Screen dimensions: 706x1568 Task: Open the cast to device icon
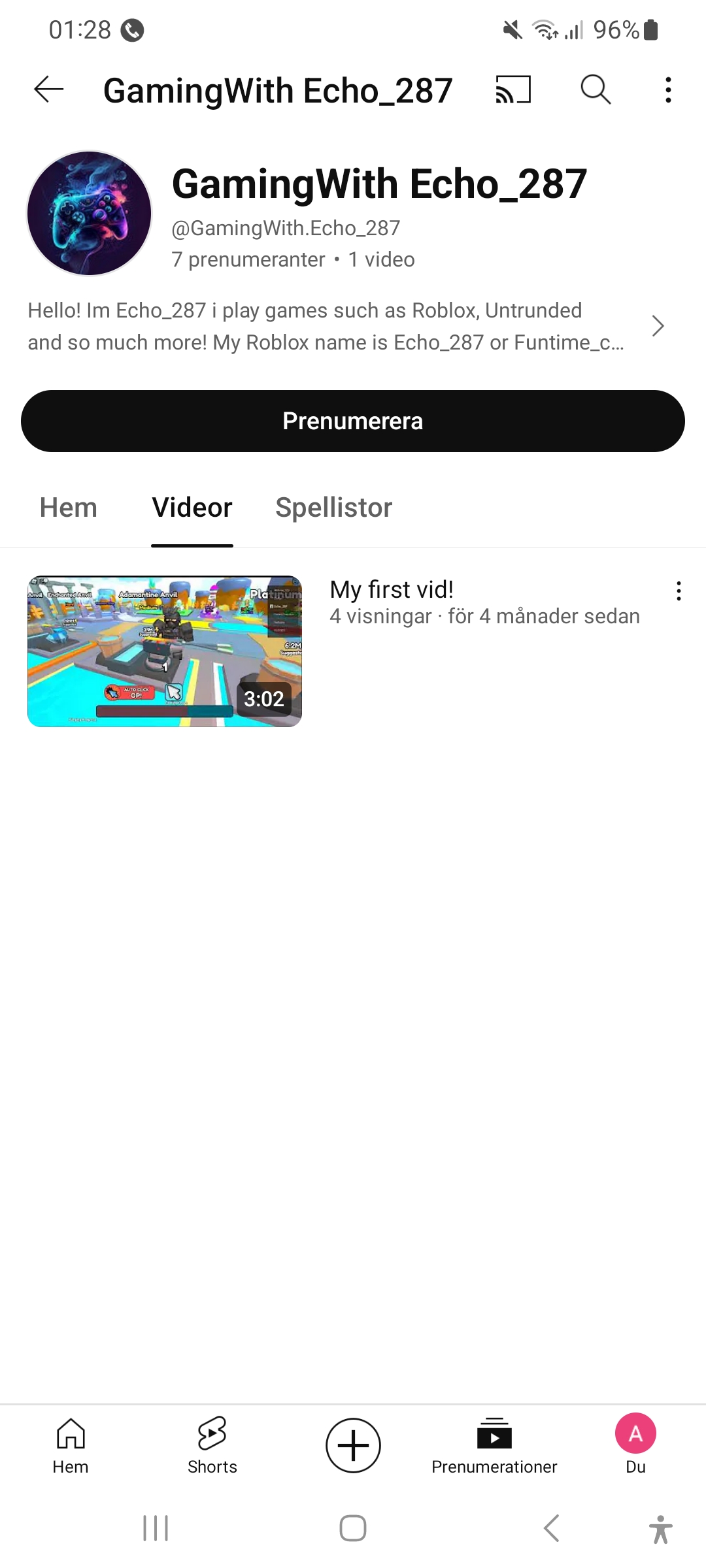[513, 90]
